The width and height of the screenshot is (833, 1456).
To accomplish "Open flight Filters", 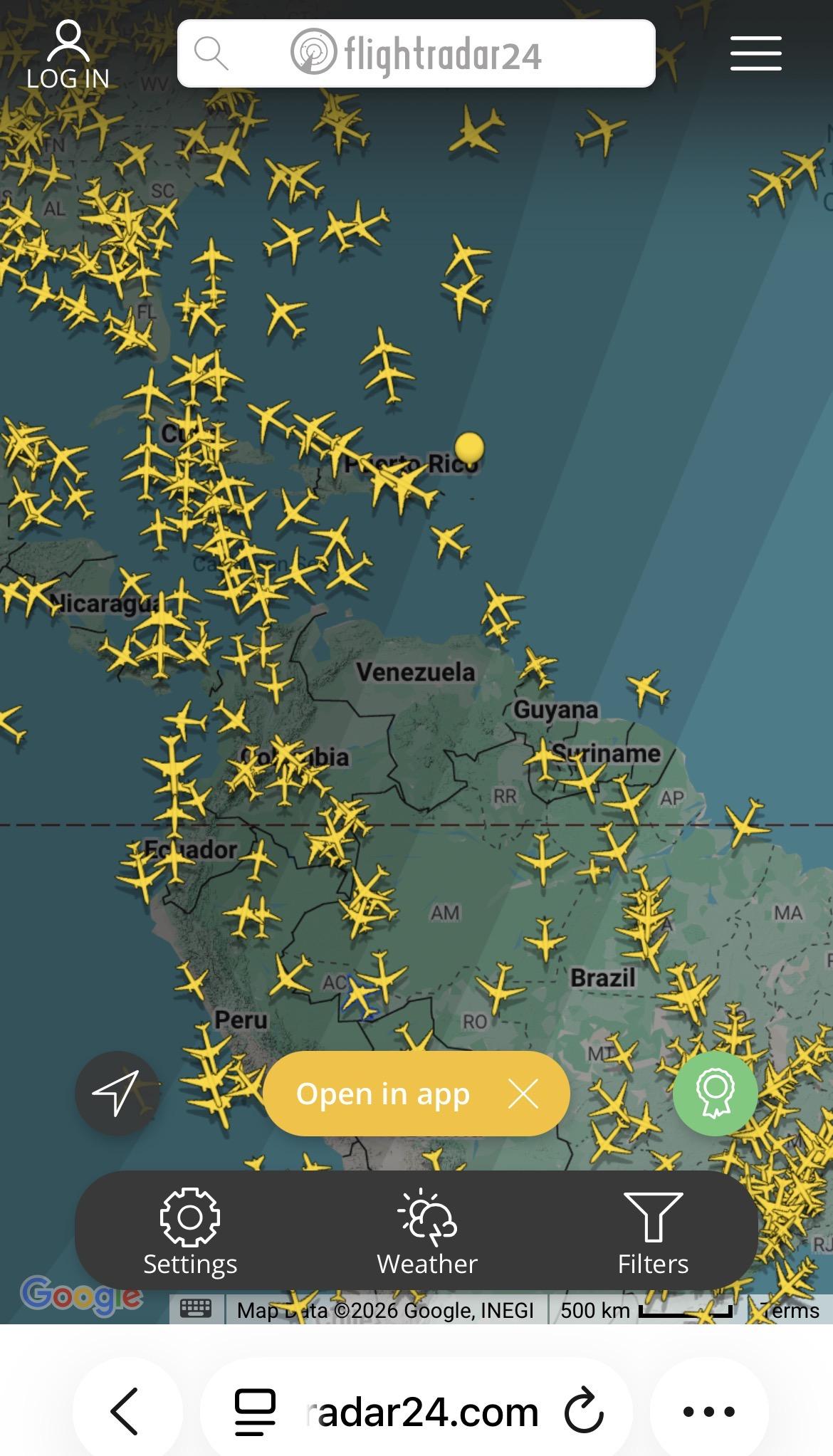I will (x=653, y=1232).
